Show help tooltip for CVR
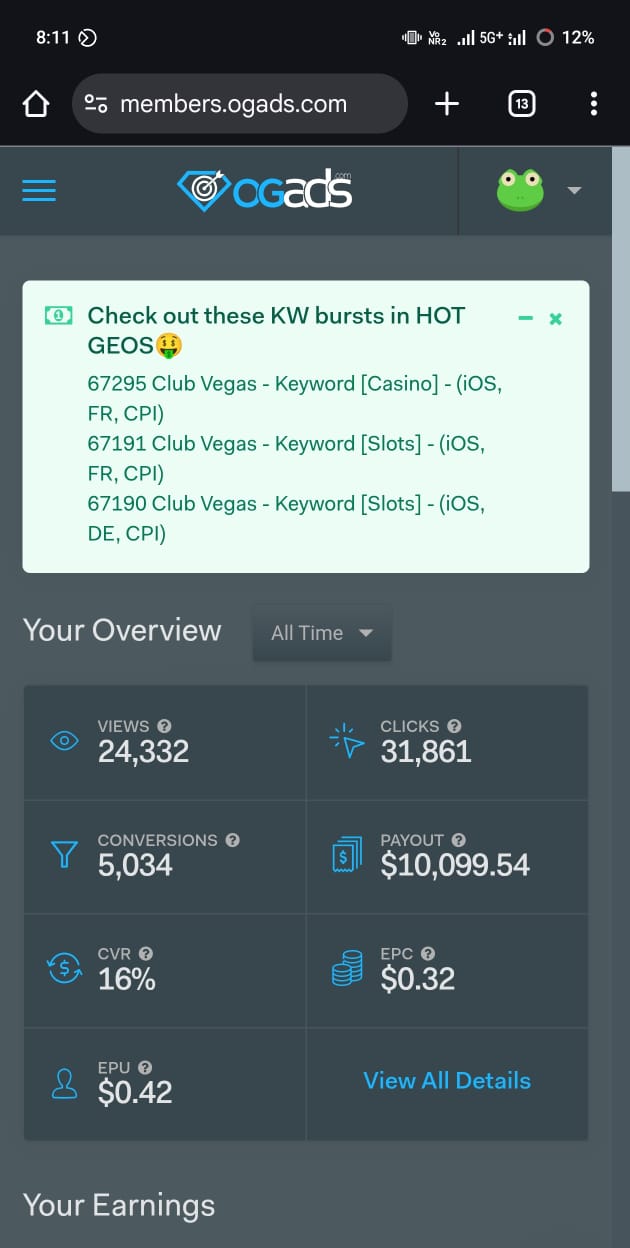Viewport: 630px width, 1248px height. pos(146,954)
